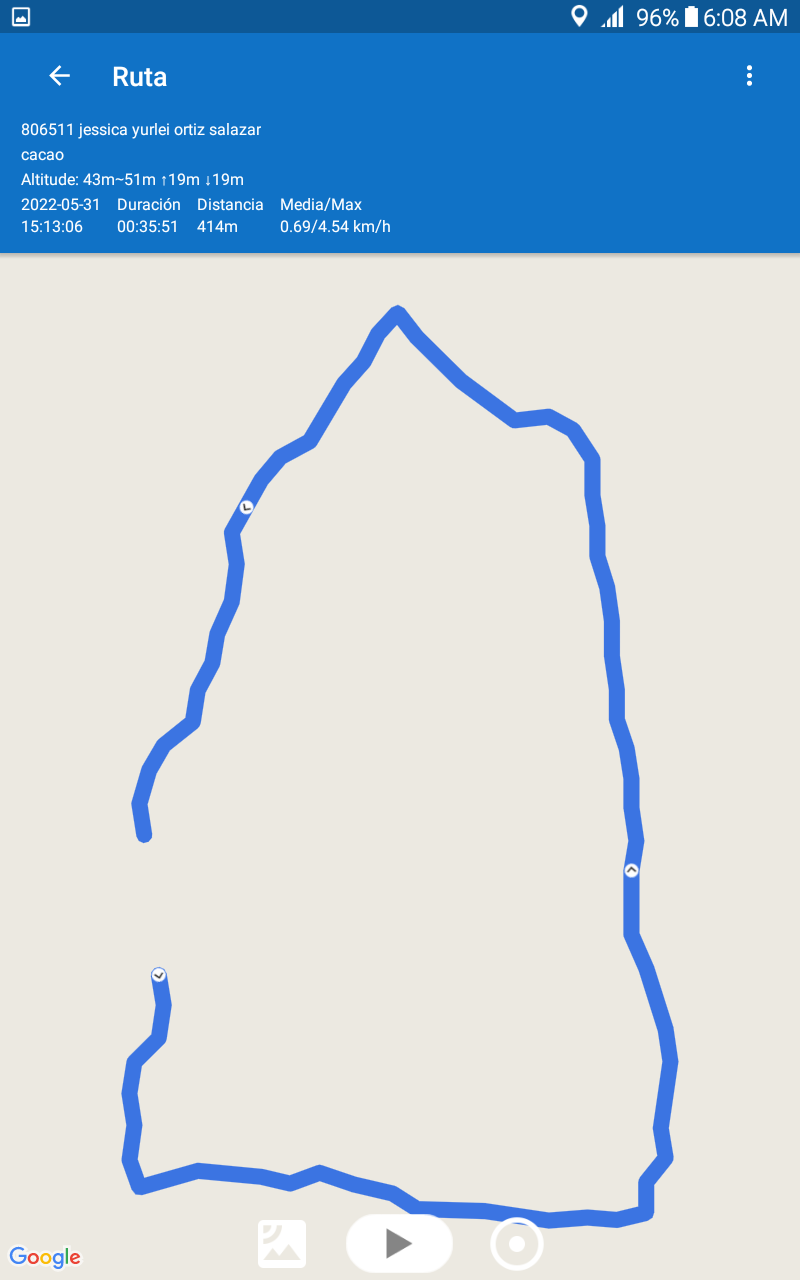This screenshot has width=800, height=1280.
Task: Go back using the arrow beside Ruta
Action: [x=60, y=76]
